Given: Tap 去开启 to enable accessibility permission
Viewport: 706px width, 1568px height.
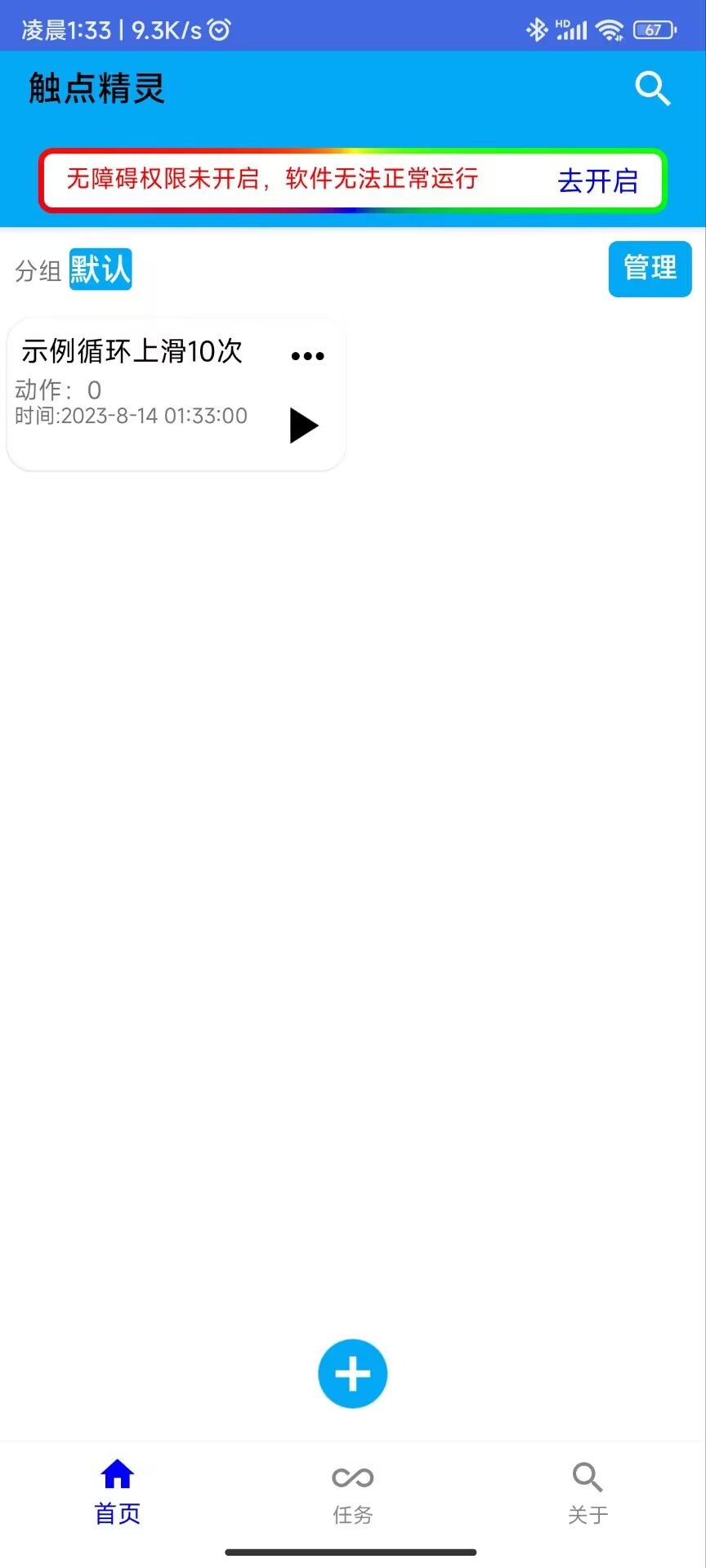Looking at the screenshot, I should click(x=597, y=180).
